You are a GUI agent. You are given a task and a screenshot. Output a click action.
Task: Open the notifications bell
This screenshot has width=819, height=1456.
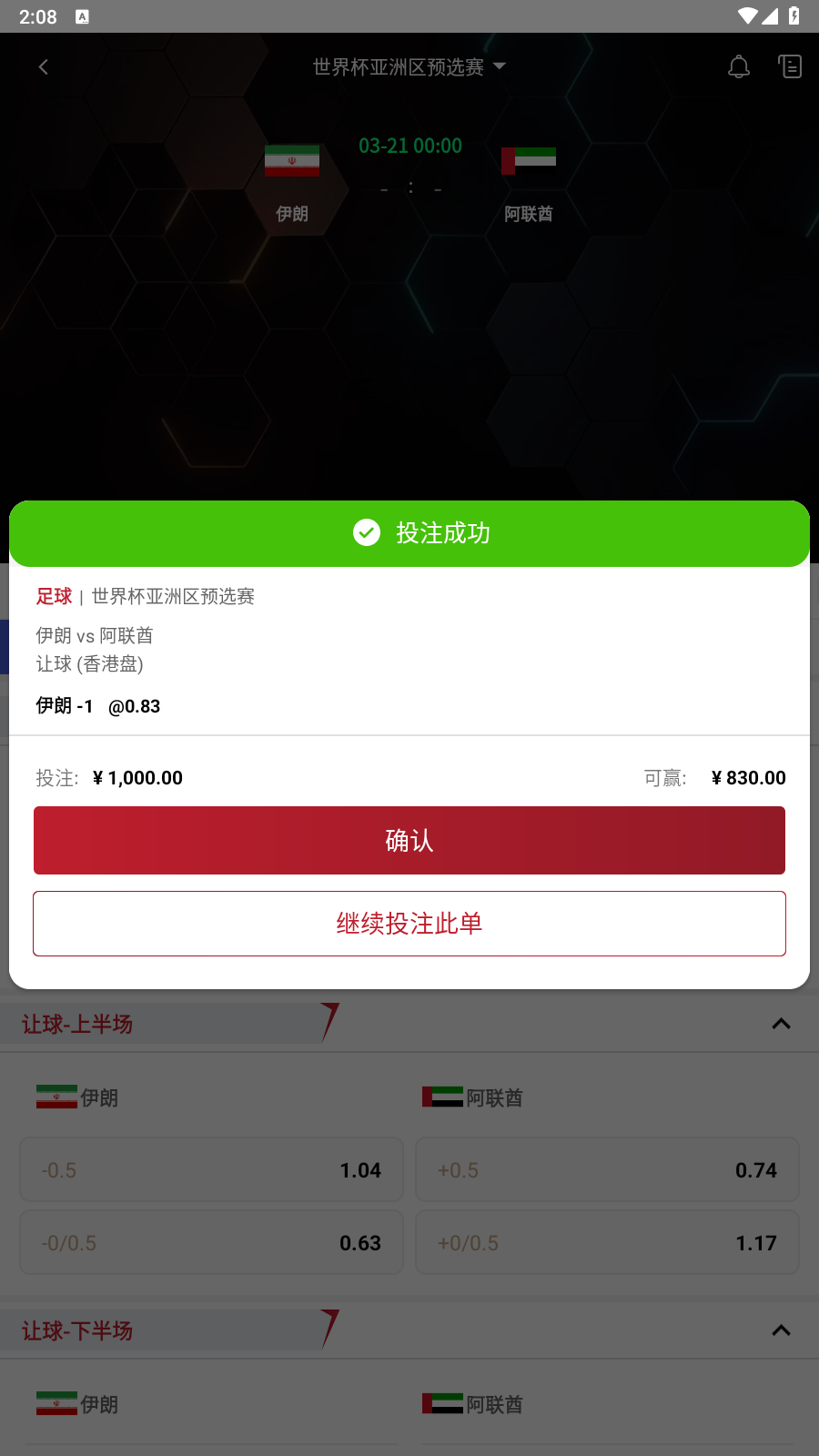tap(739, 67)
